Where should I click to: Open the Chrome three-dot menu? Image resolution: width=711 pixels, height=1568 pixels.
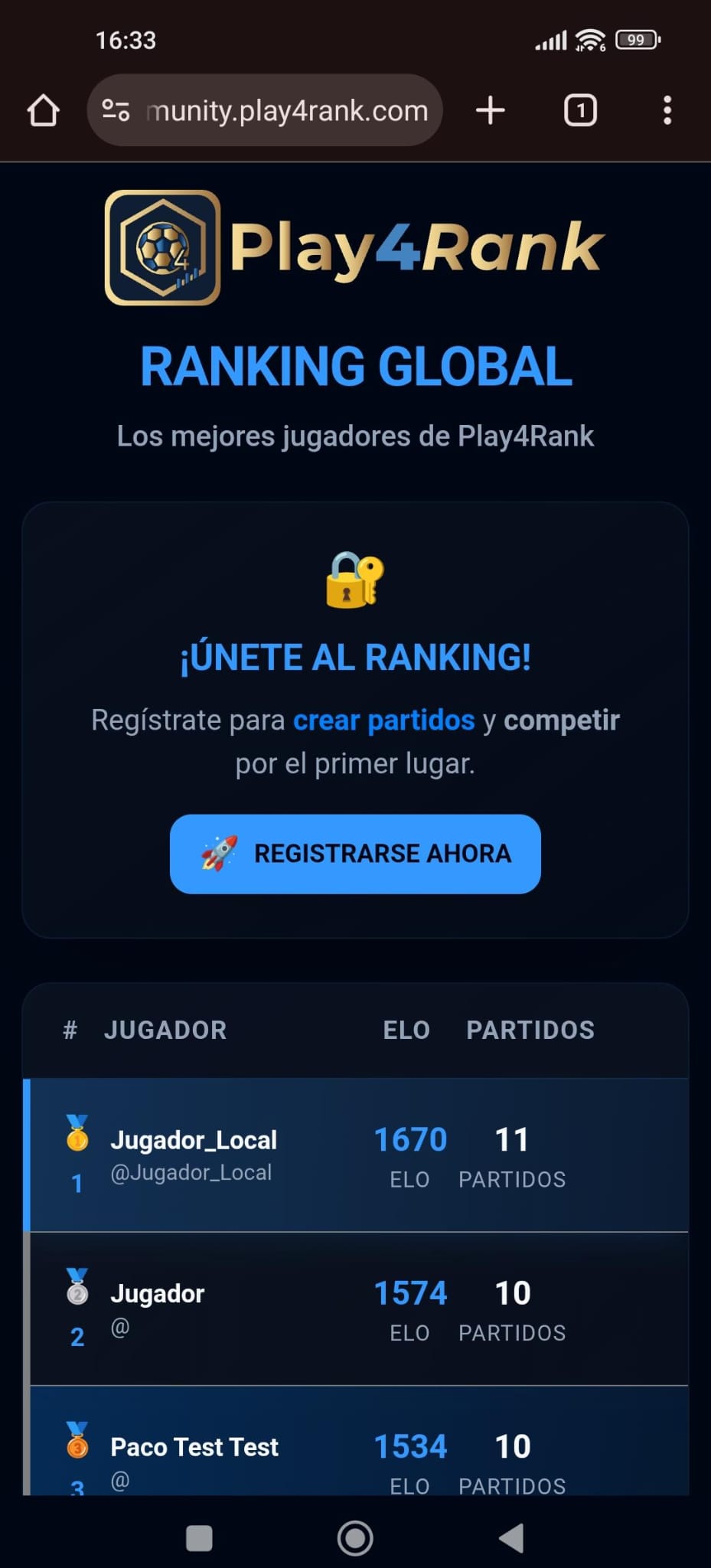coord(667,109)
